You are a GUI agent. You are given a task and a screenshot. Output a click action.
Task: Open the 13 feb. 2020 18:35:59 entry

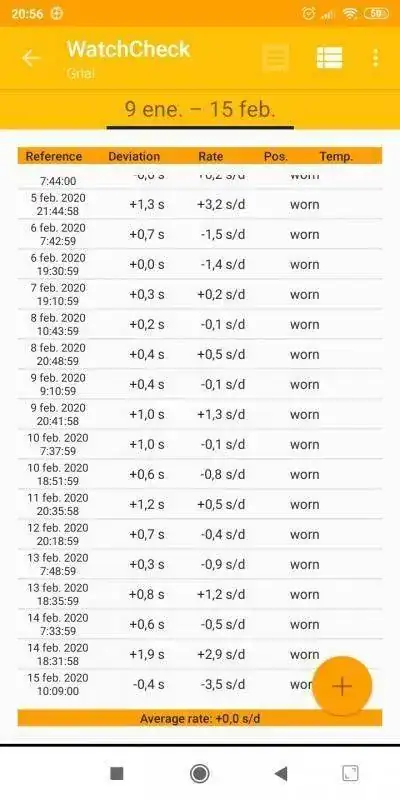[200, 594]
